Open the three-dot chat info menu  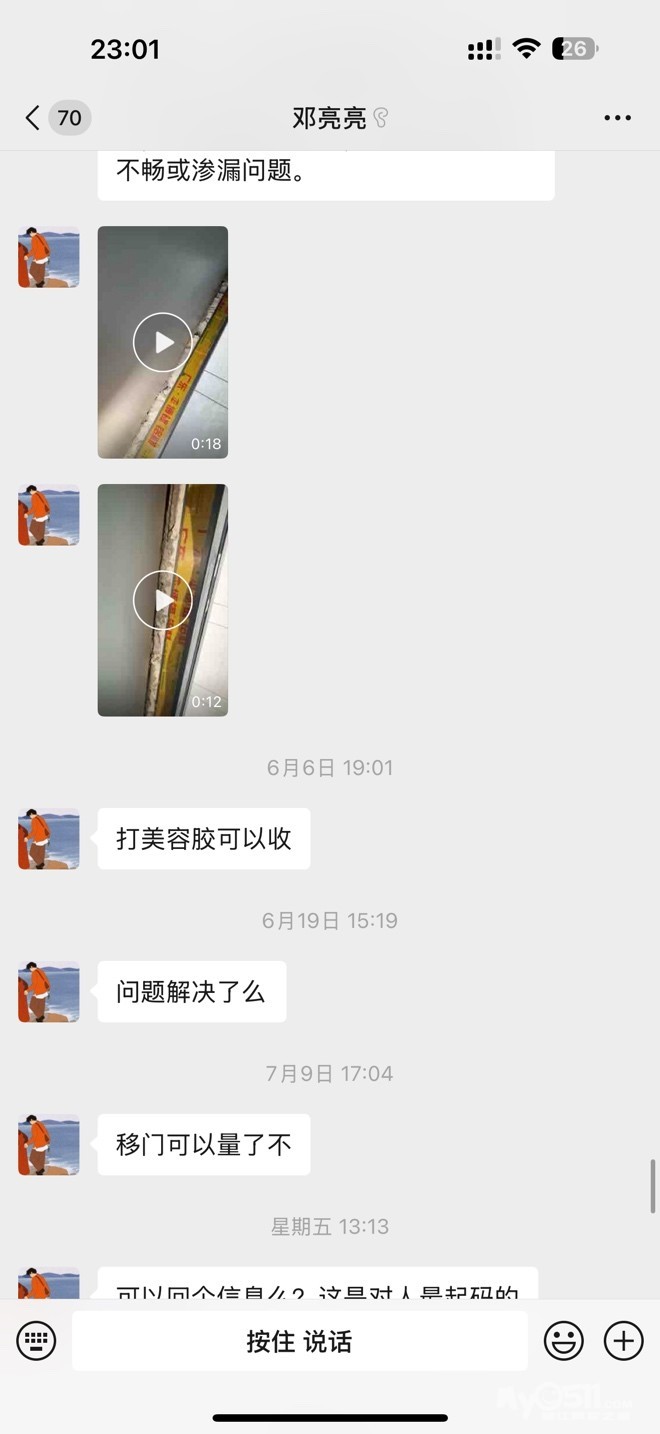point(617,118)
